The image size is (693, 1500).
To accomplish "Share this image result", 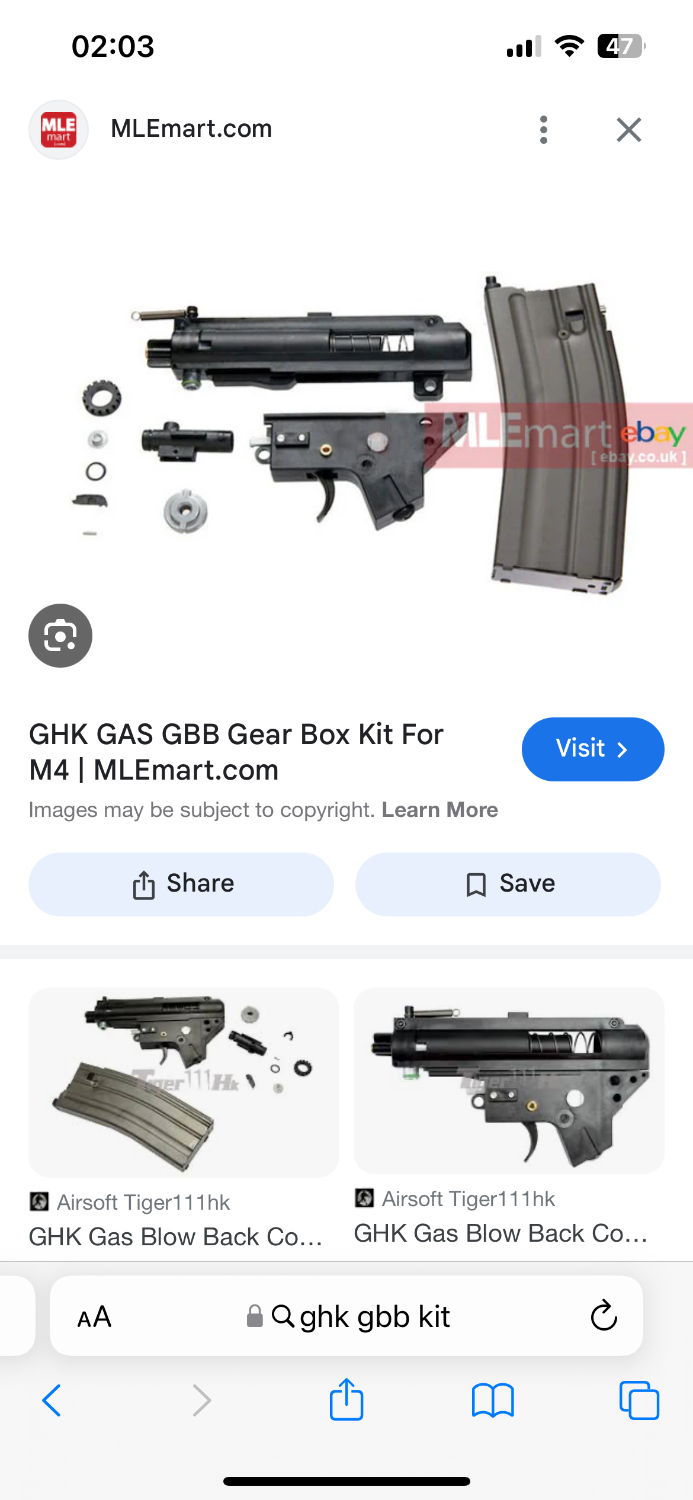I will pyautogui.click(x=181, y=884).
